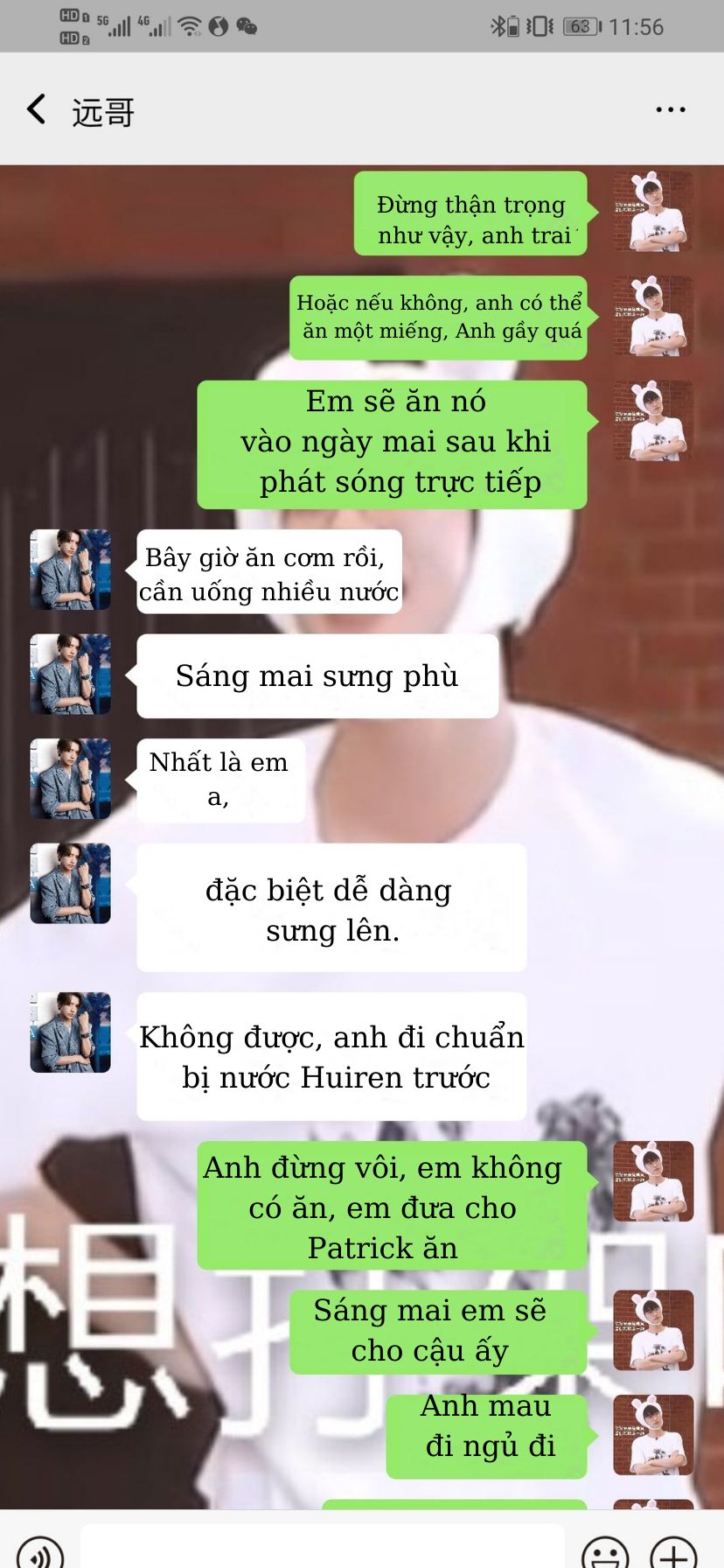
Task: Tap the message text field
Action: 322,1547
